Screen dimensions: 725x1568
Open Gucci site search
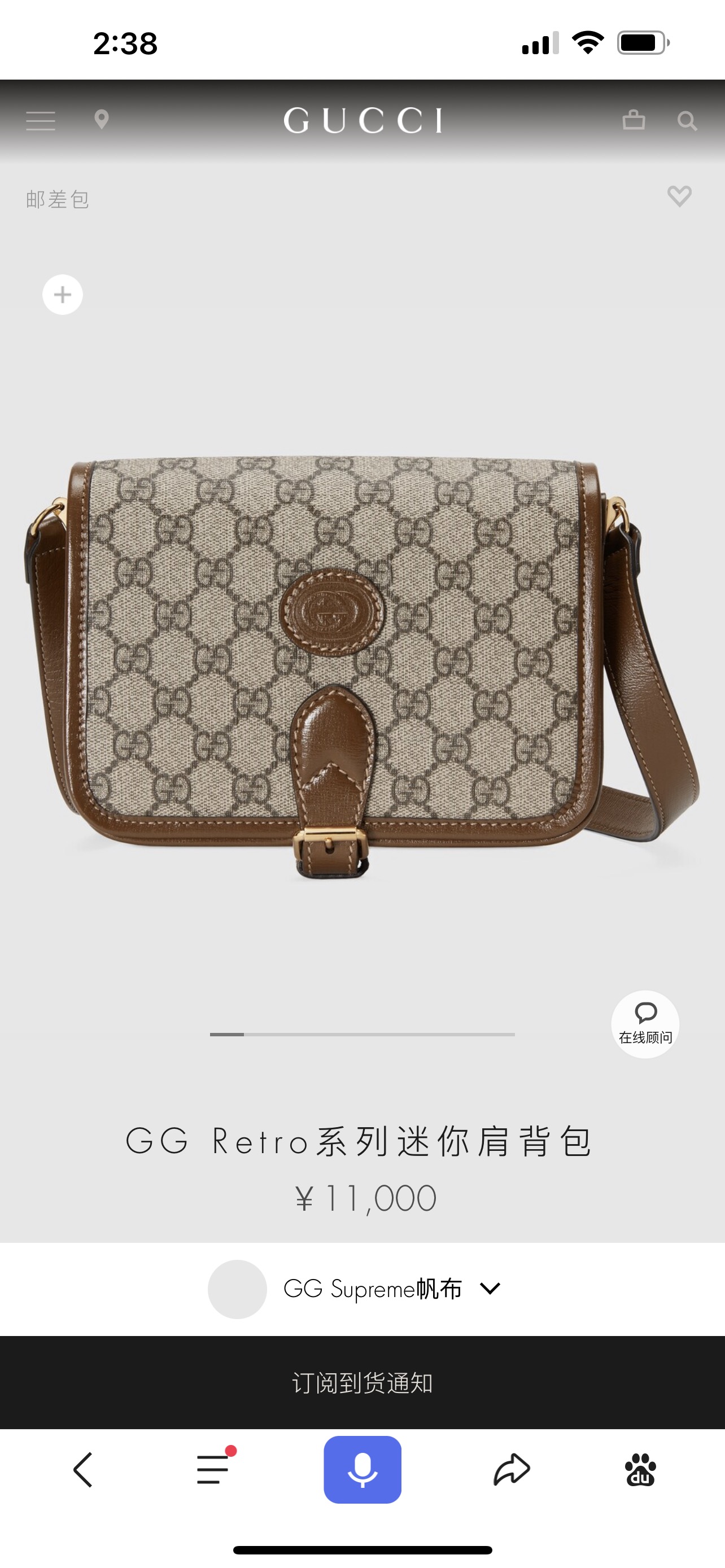[x=687, y=121]
